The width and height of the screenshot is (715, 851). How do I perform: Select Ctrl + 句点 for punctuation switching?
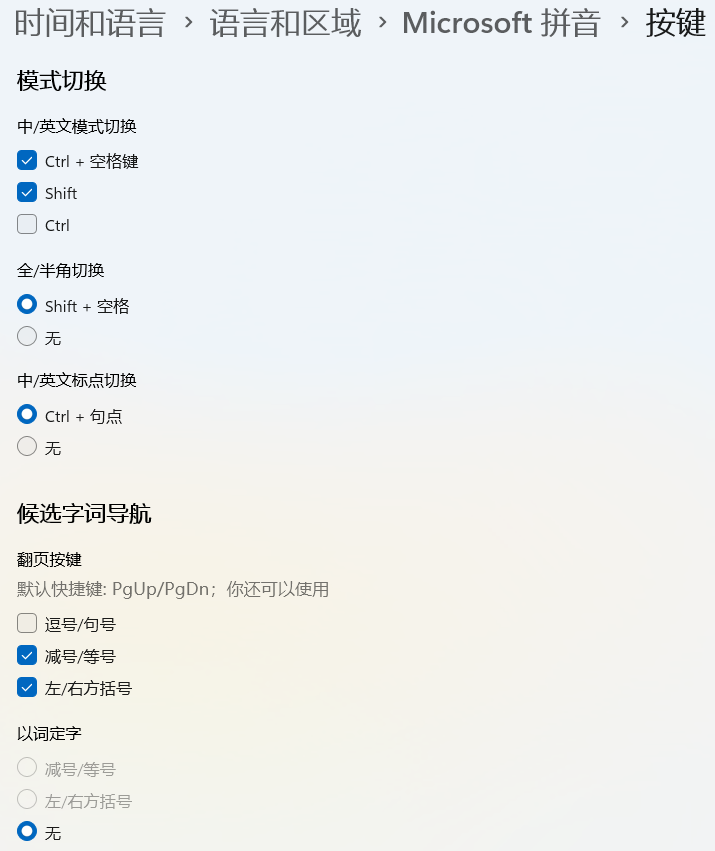pos(27,414)
